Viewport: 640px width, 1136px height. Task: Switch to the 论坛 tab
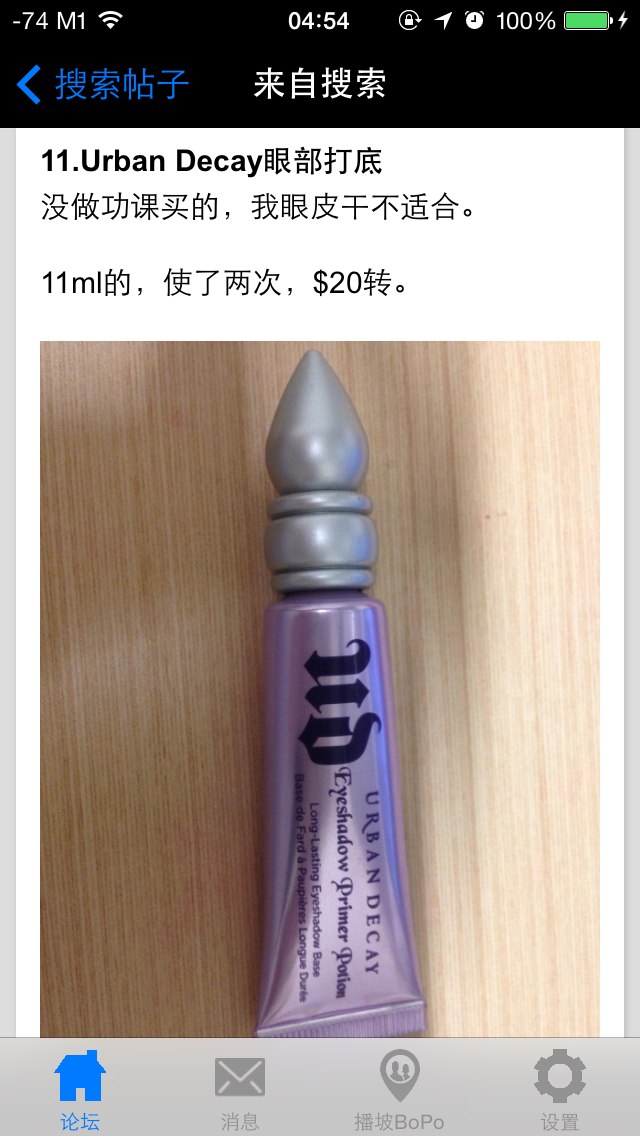(80, 1088)
